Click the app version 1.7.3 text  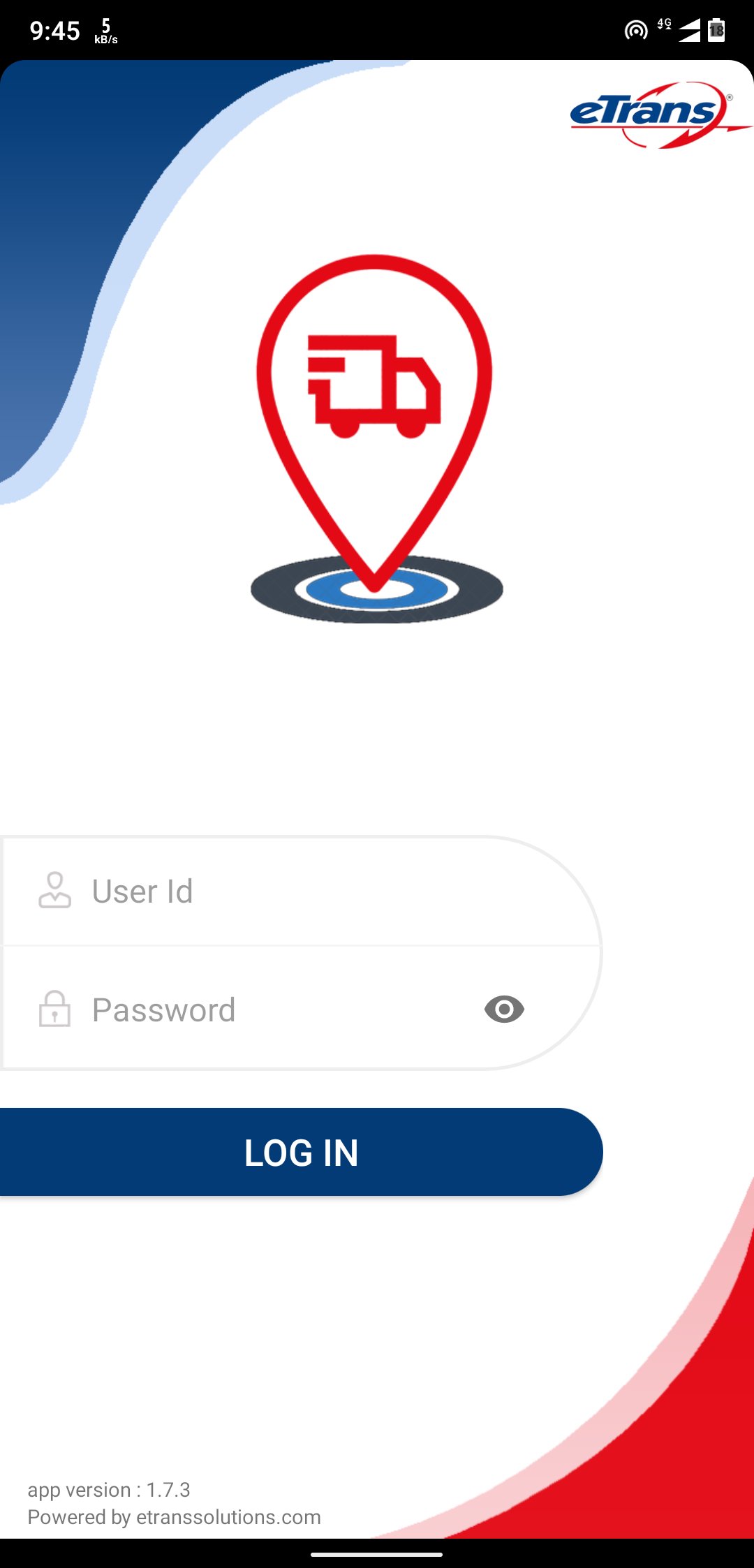[x=108, y=1489]
